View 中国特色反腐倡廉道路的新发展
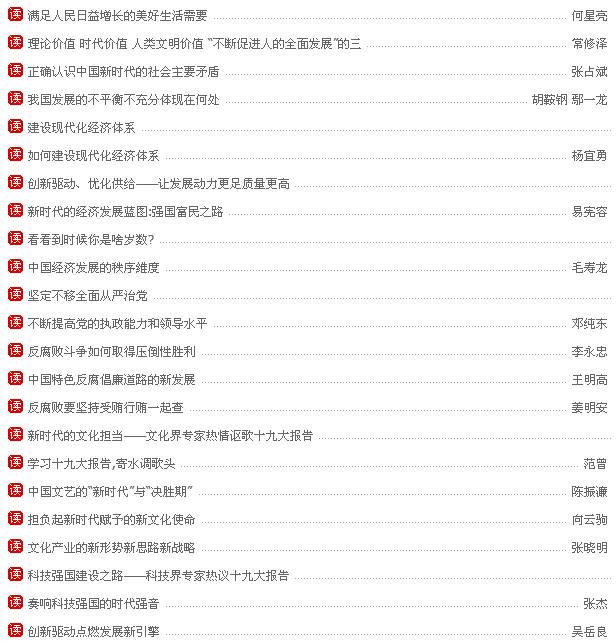 pos(111,380)
